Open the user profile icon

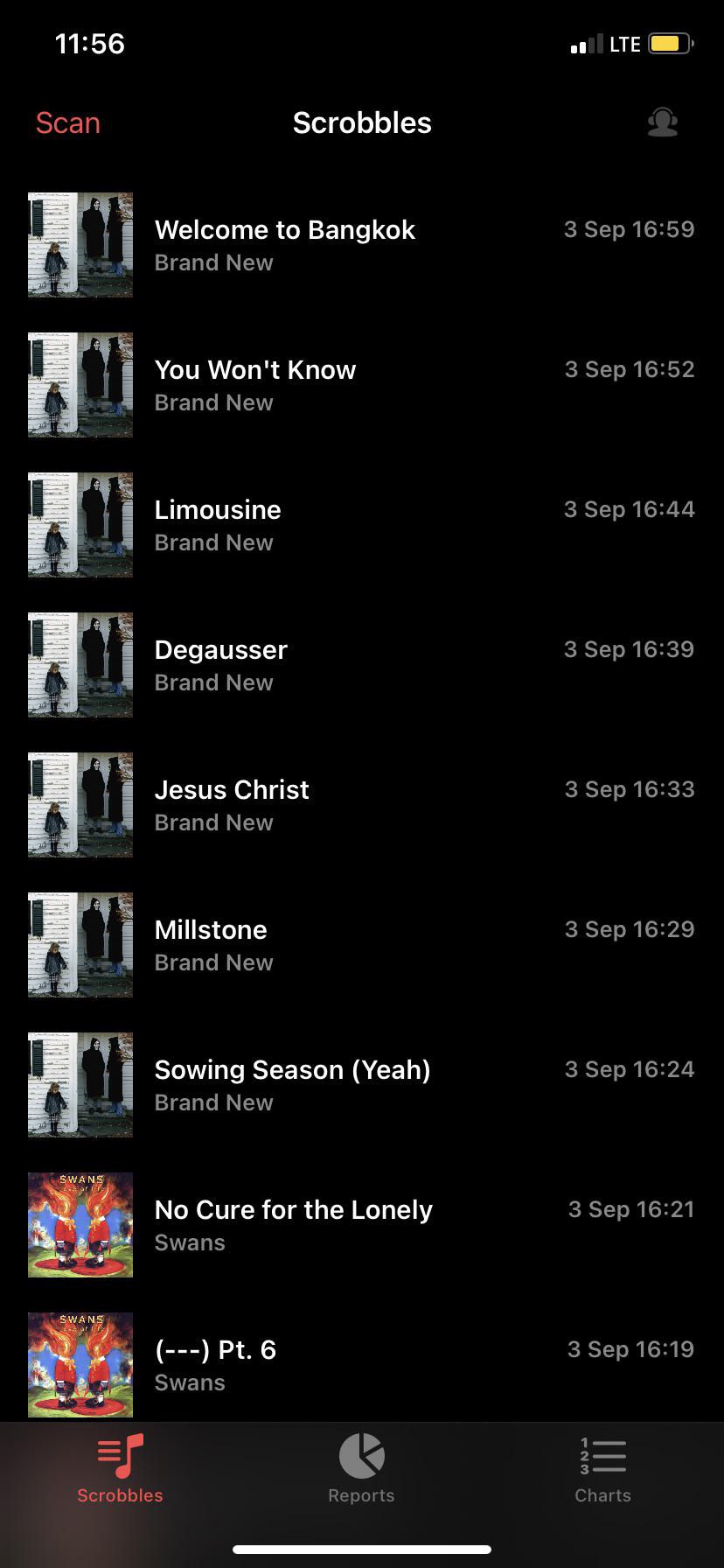[662, 122]
